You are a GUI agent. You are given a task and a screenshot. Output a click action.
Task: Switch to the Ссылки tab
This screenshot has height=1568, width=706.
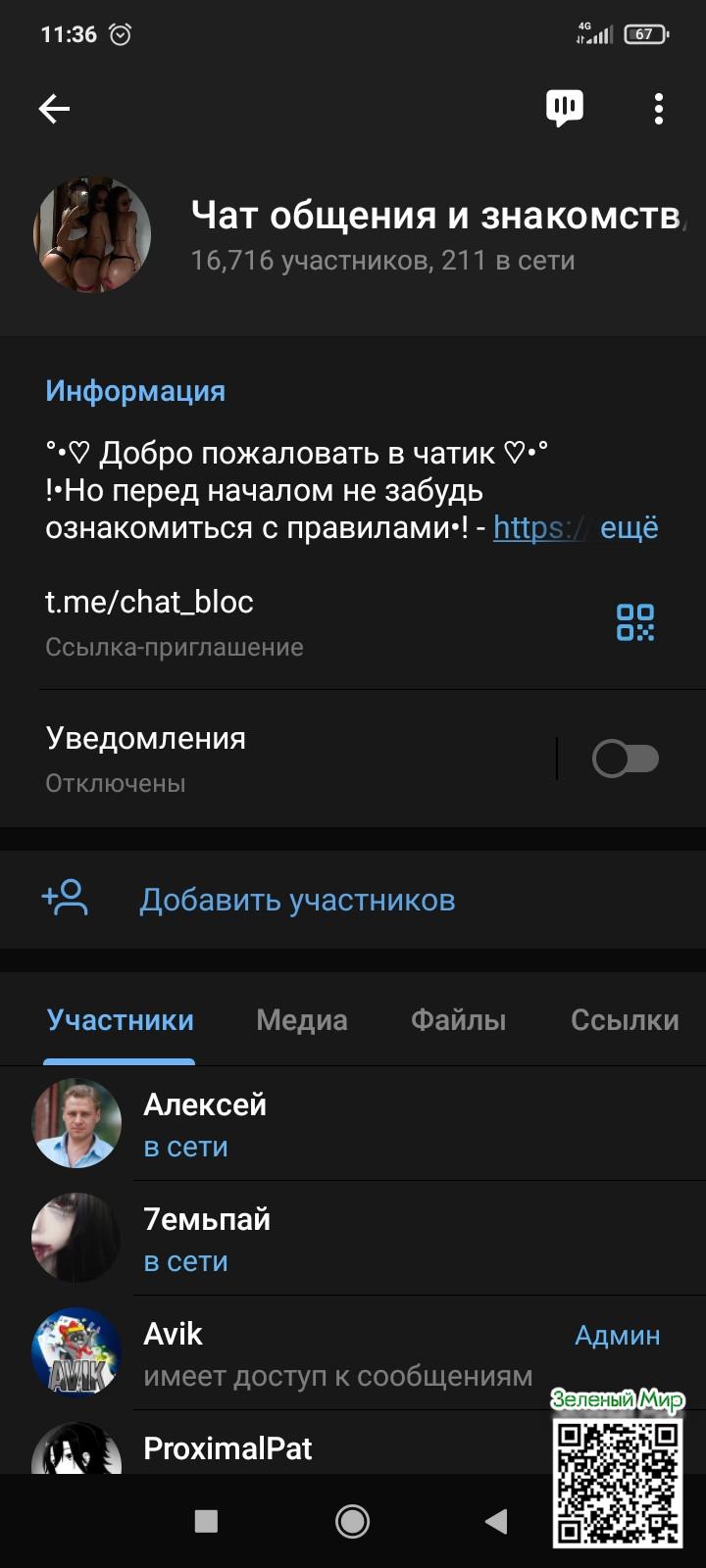coord(625,1020)
